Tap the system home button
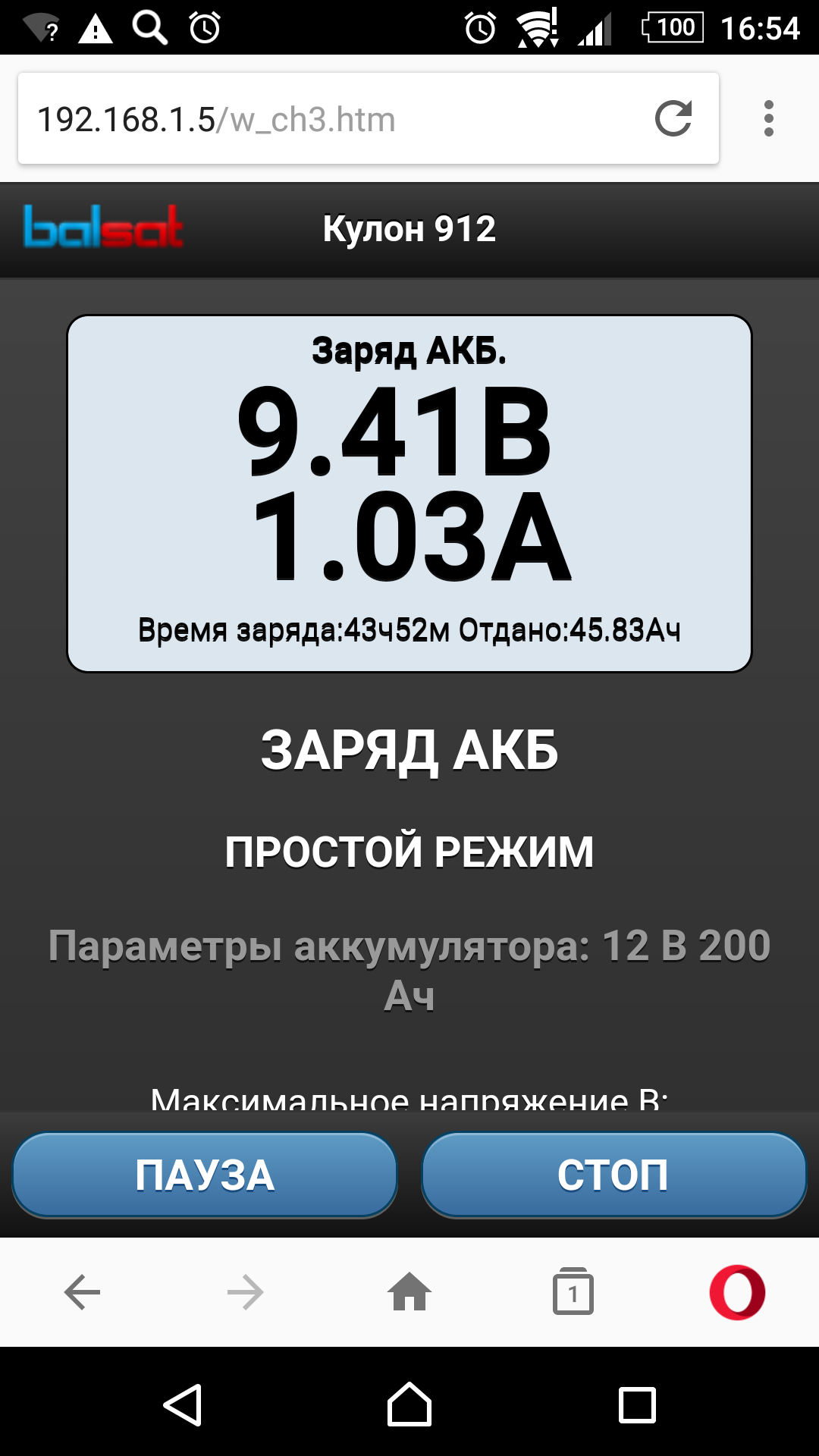Screen dimensions: 819x1456 coord(409,1404)
